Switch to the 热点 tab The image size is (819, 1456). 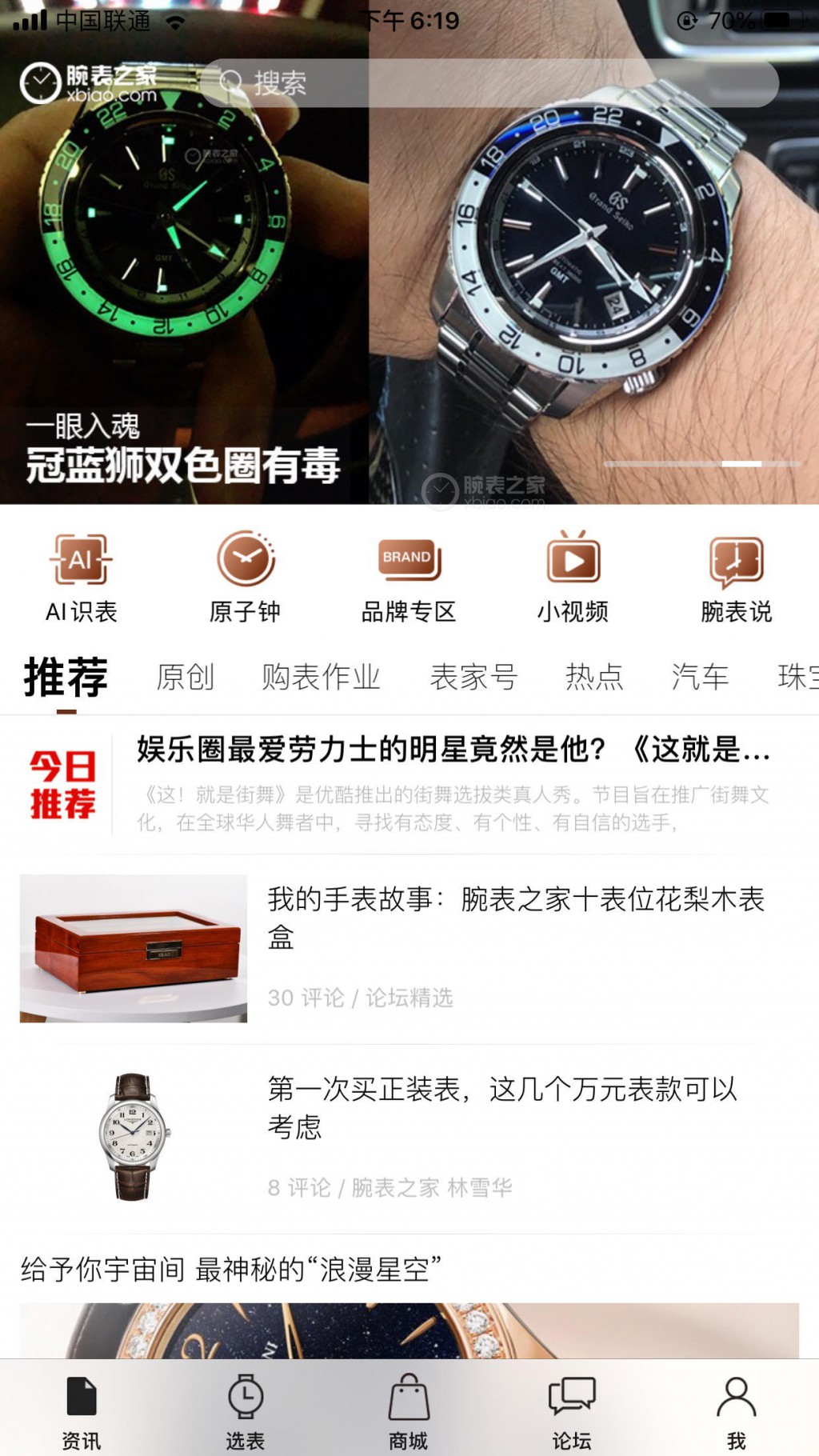click(x=594, y=677)
